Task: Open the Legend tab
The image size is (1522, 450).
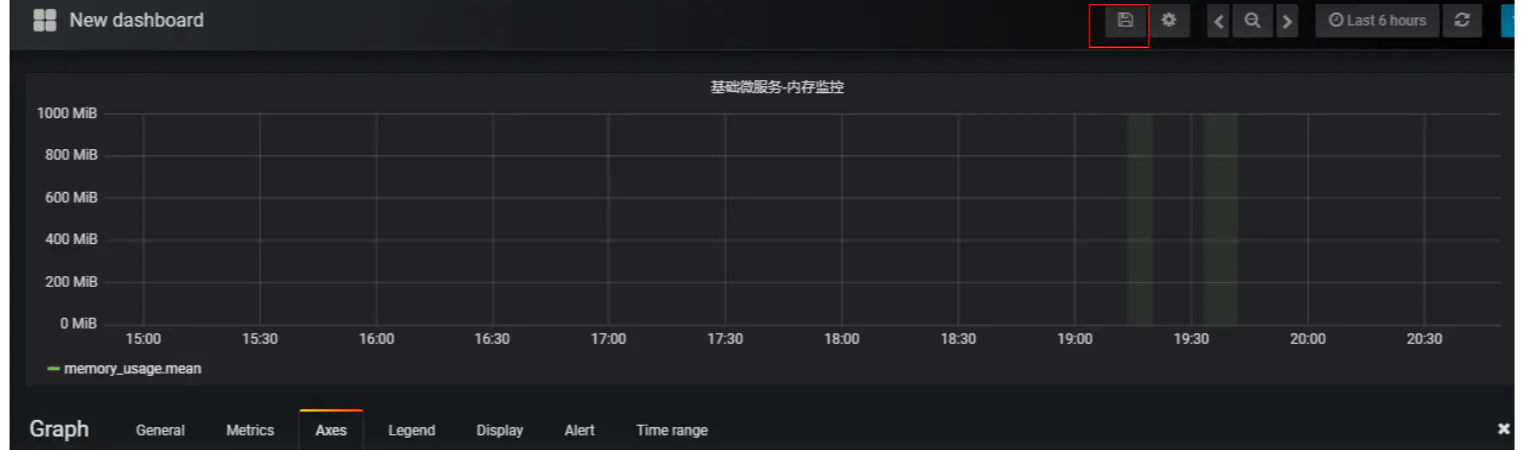Action: (411, 430)
